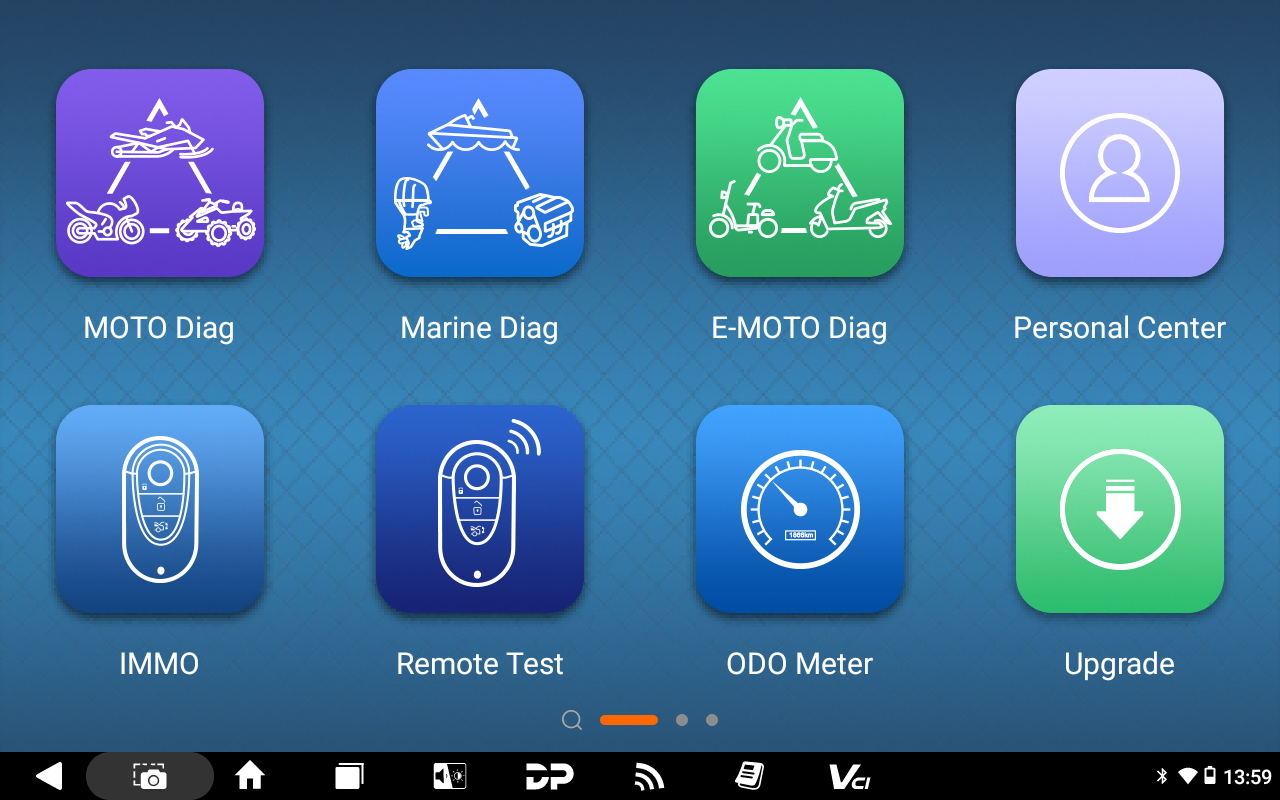Open the brightness adjustment shortcut
This screenshot has width=1280, height=800.
point(449,776)
